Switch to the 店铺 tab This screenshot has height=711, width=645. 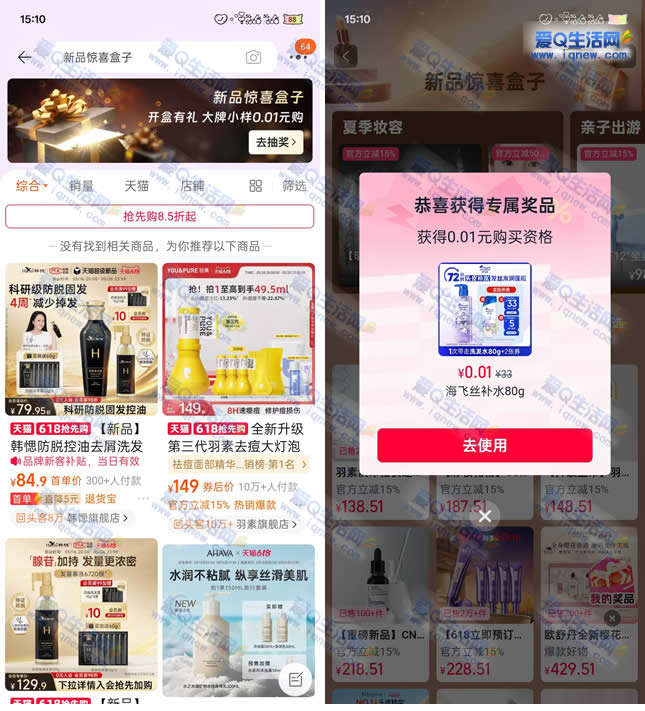[192, 186]
